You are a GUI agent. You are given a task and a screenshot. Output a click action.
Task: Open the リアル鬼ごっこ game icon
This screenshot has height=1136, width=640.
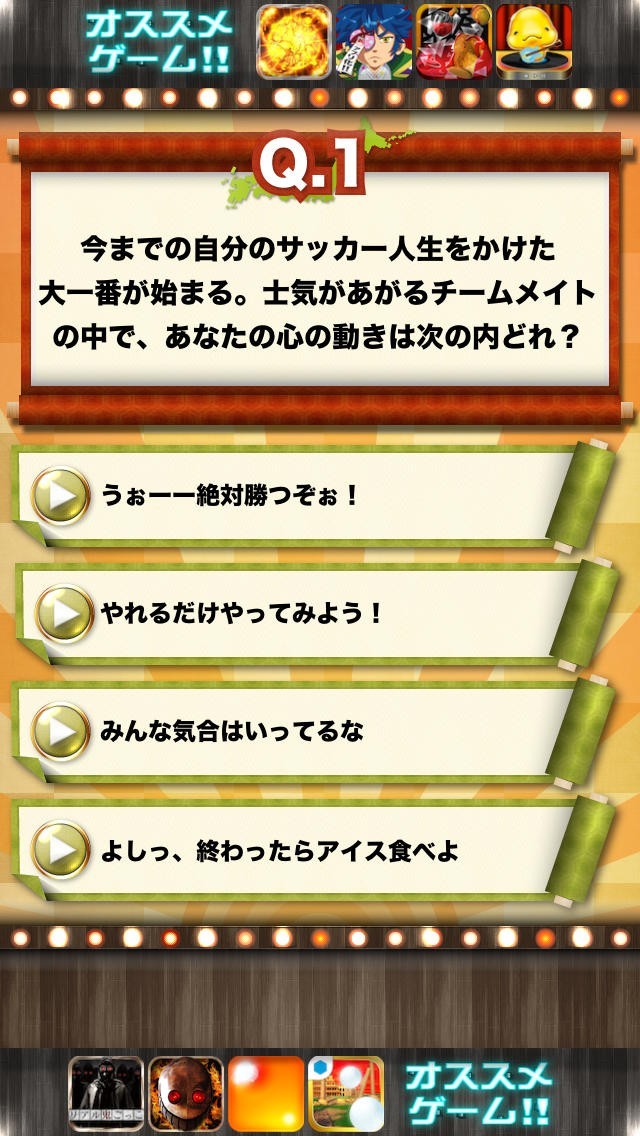(x=105, y=1094)
